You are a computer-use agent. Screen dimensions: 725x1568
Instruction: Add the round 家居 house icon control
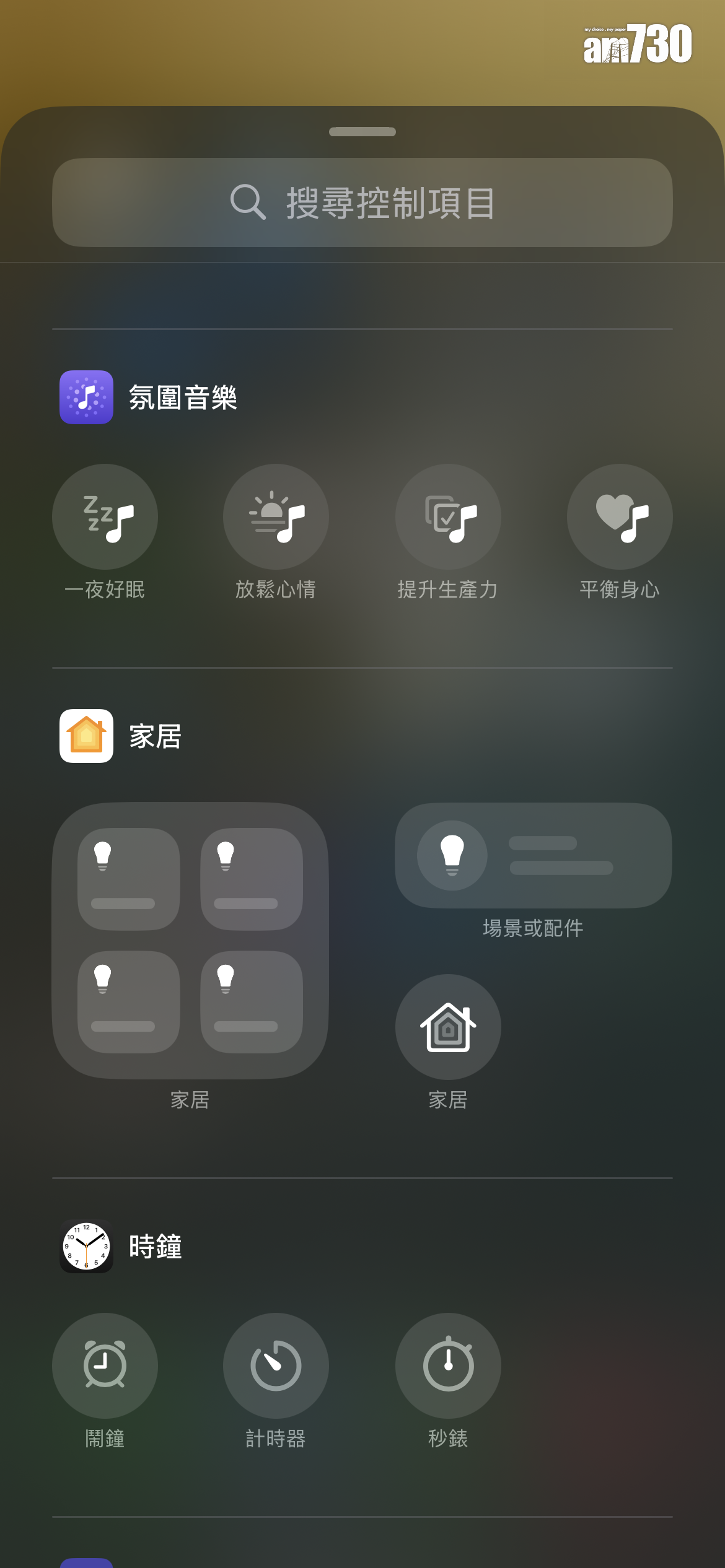[x=448, y=1027]
